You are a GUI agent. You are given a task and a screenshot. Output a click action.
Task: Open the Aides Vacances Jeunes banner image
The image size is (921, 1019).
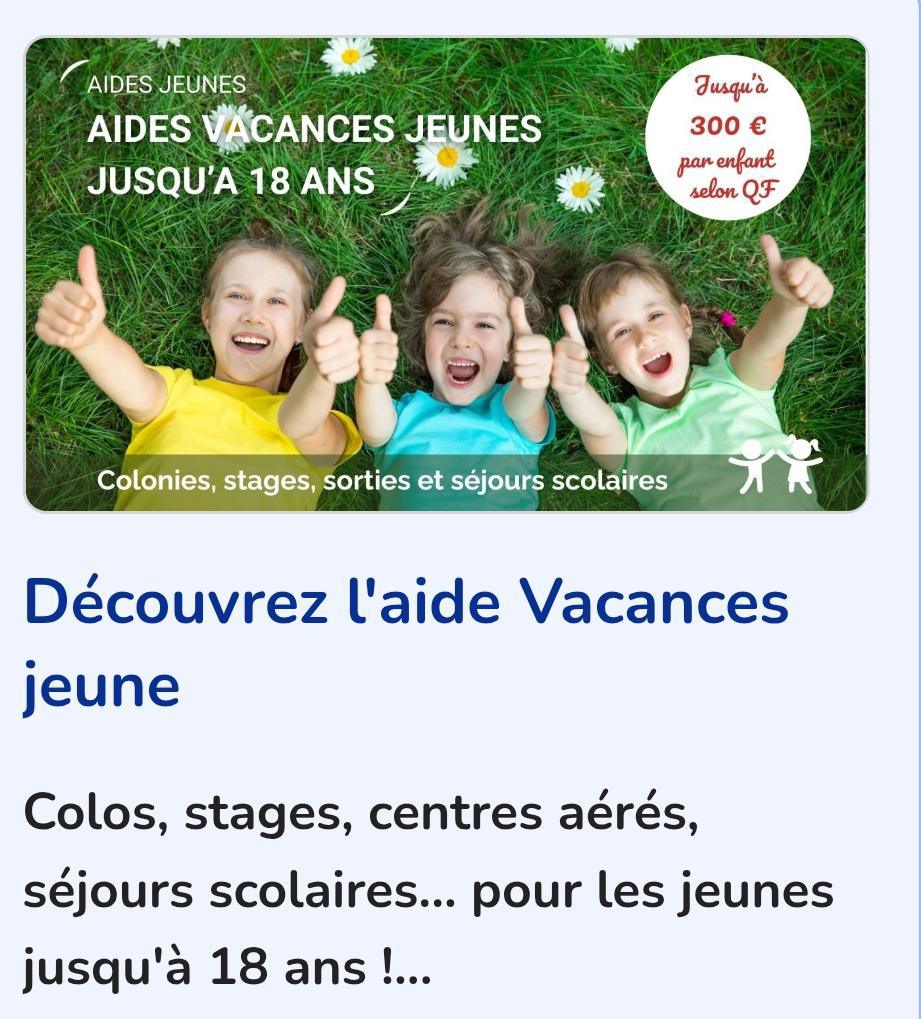(446, 275)
